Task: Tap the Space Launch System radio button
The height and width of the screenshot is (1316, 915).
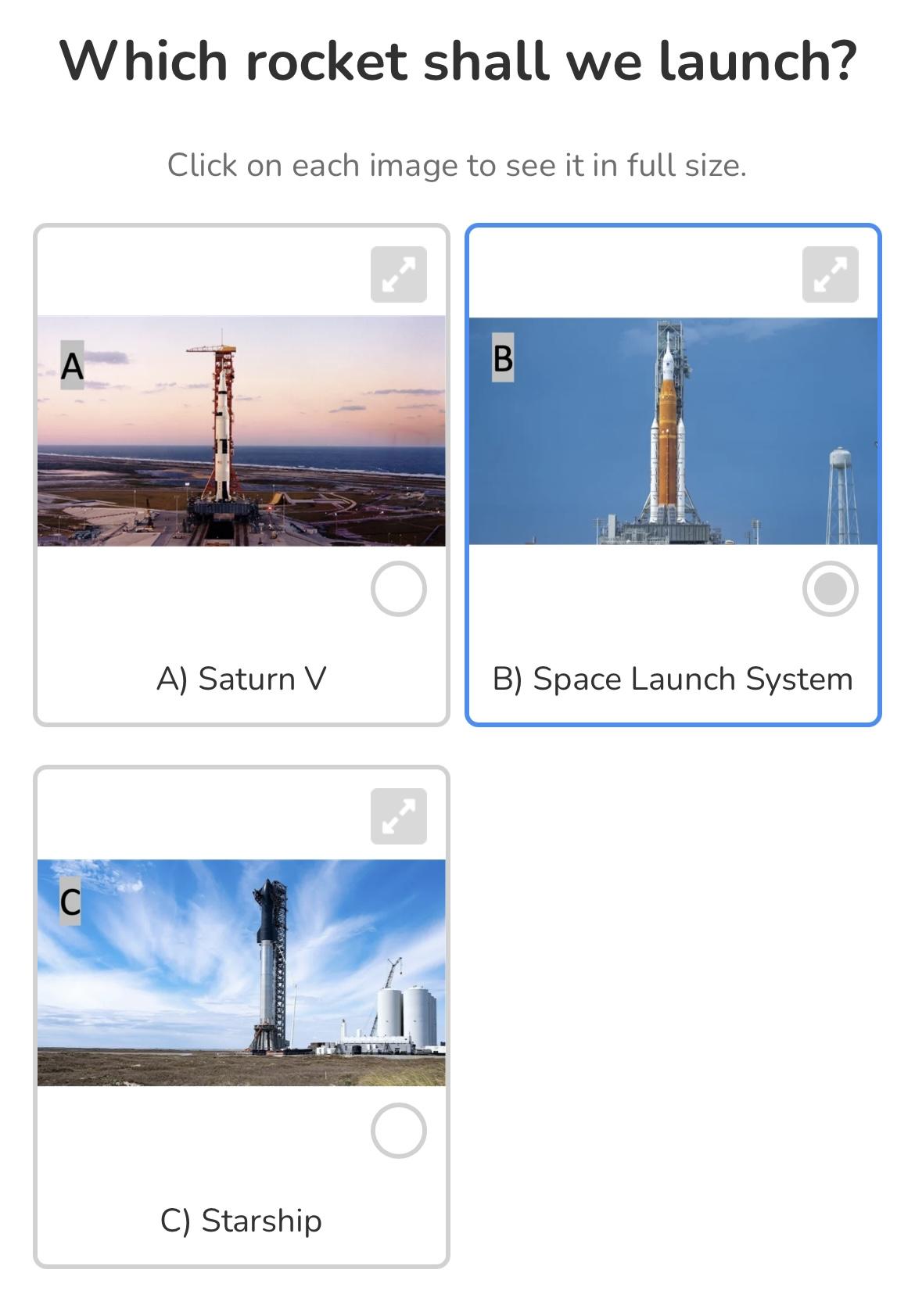Action: [x=830, y=589]
